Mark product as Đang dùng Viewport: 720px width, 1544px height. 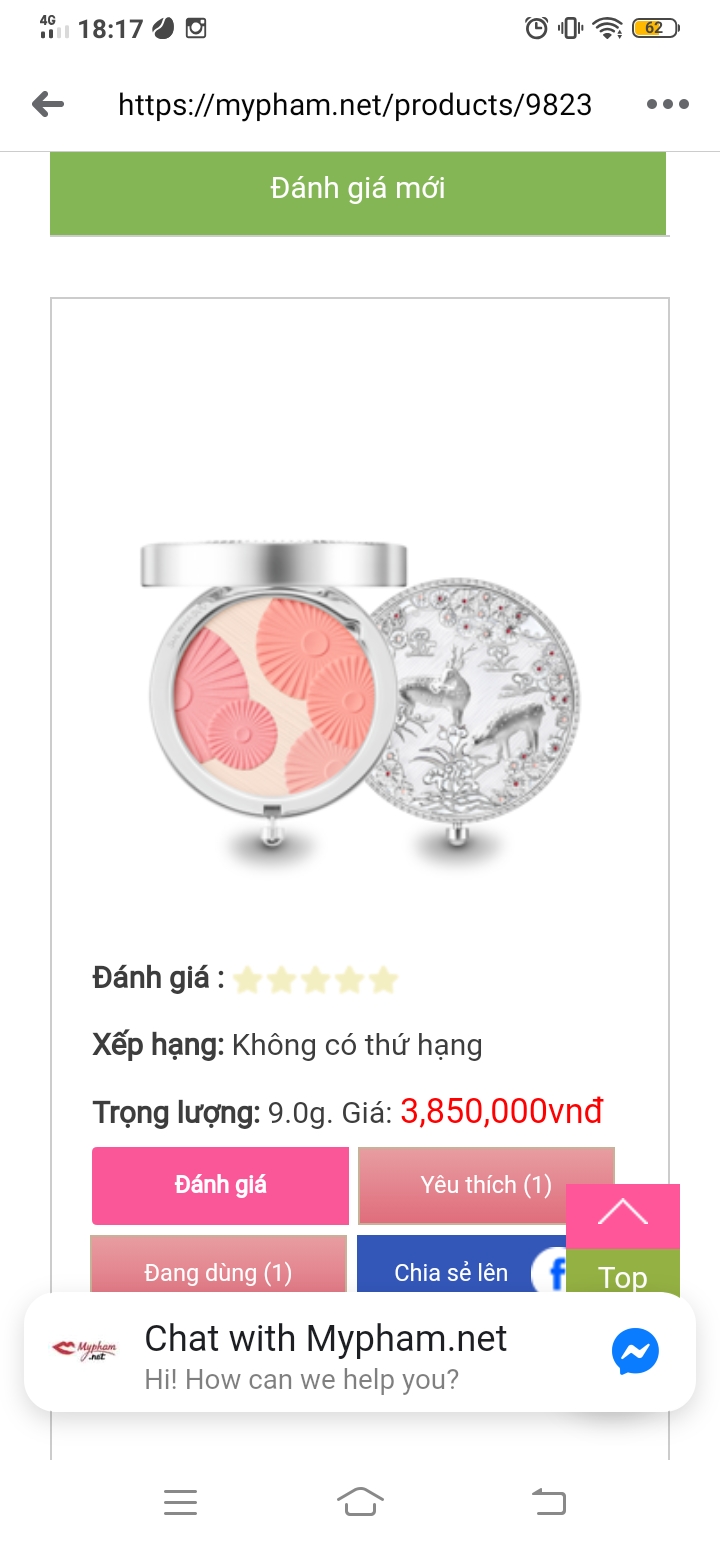pos(218,1272)
